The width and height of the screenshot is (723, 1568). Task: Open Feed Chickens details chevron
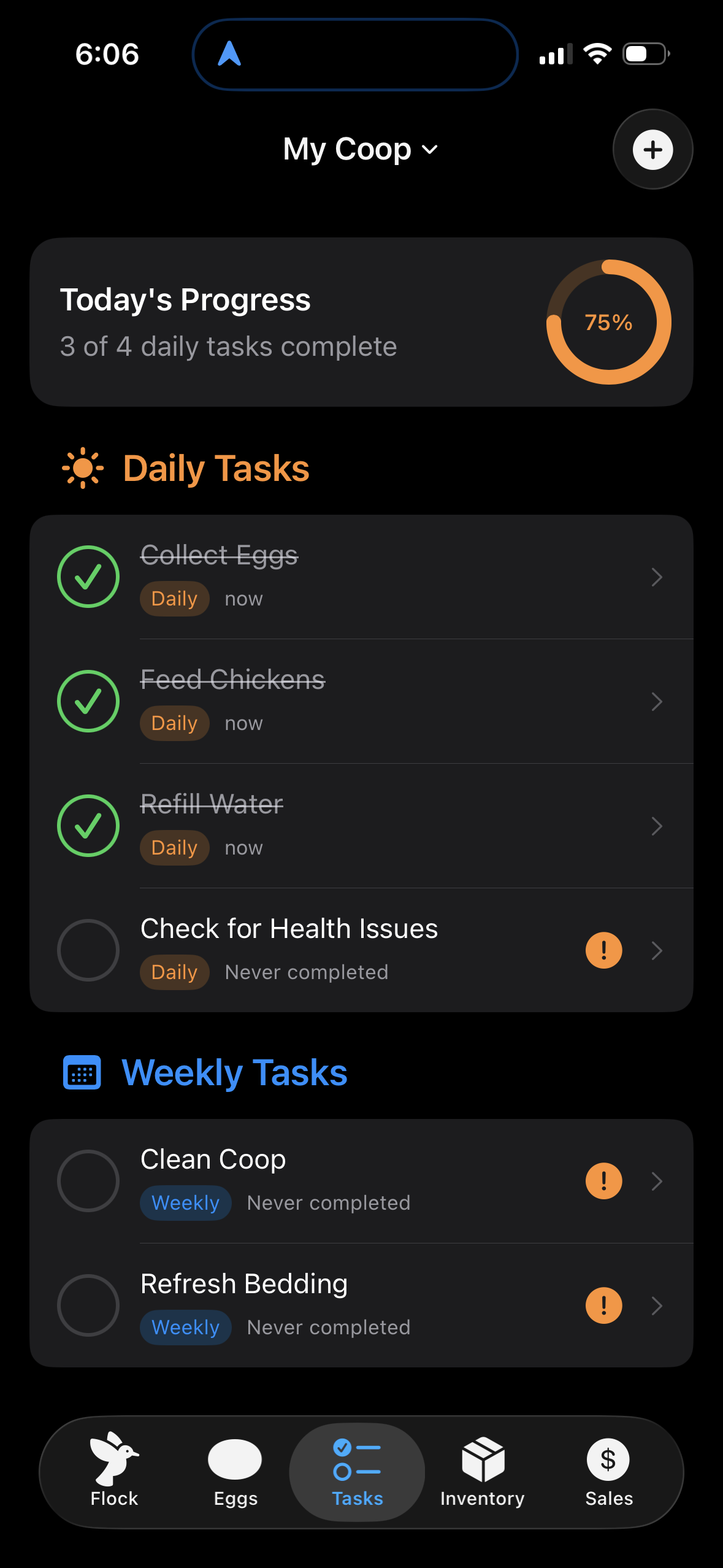(656, 701)
